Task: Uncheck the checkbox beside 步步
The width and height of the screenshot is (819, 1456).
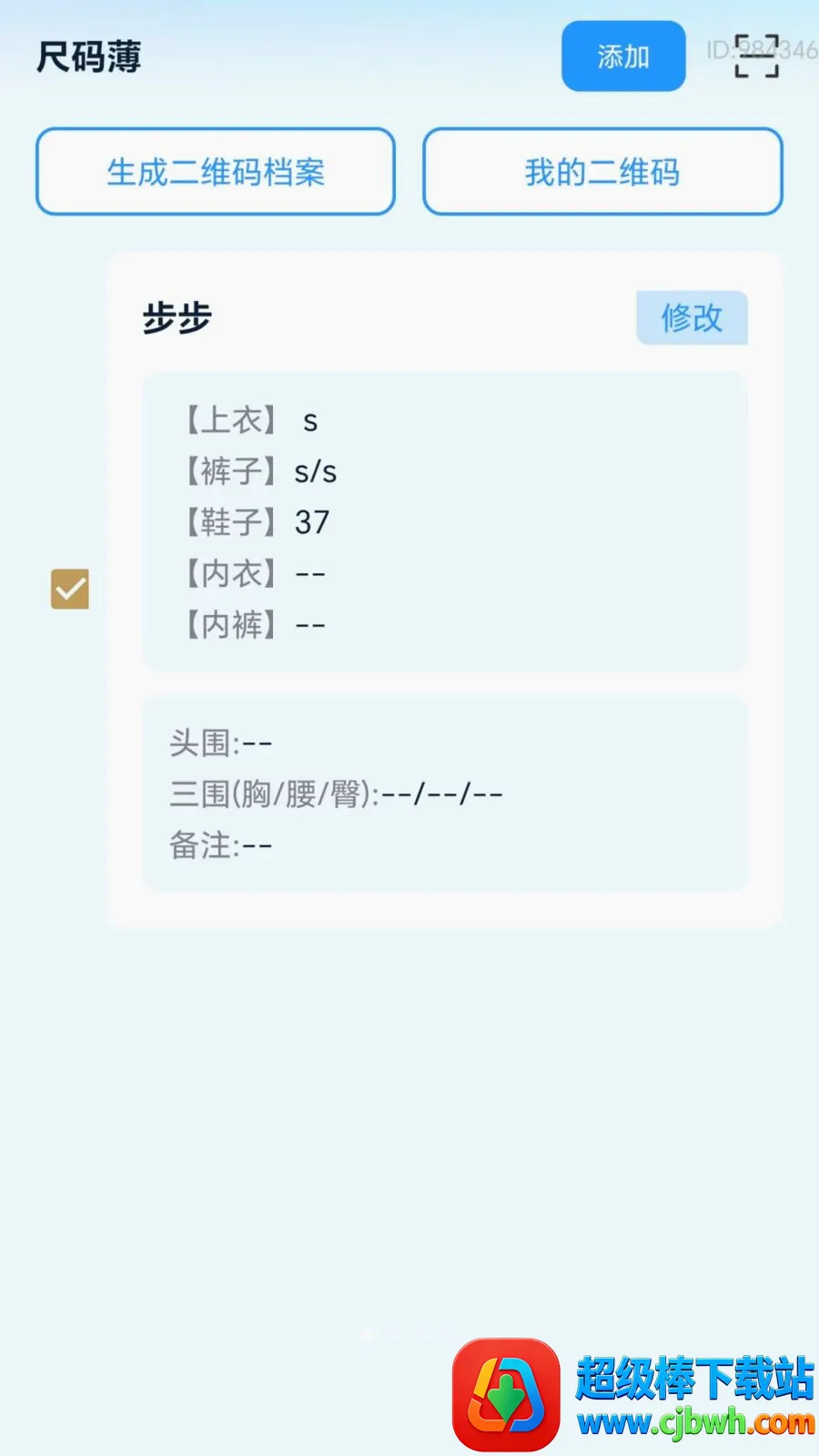Action: [70, 589]
